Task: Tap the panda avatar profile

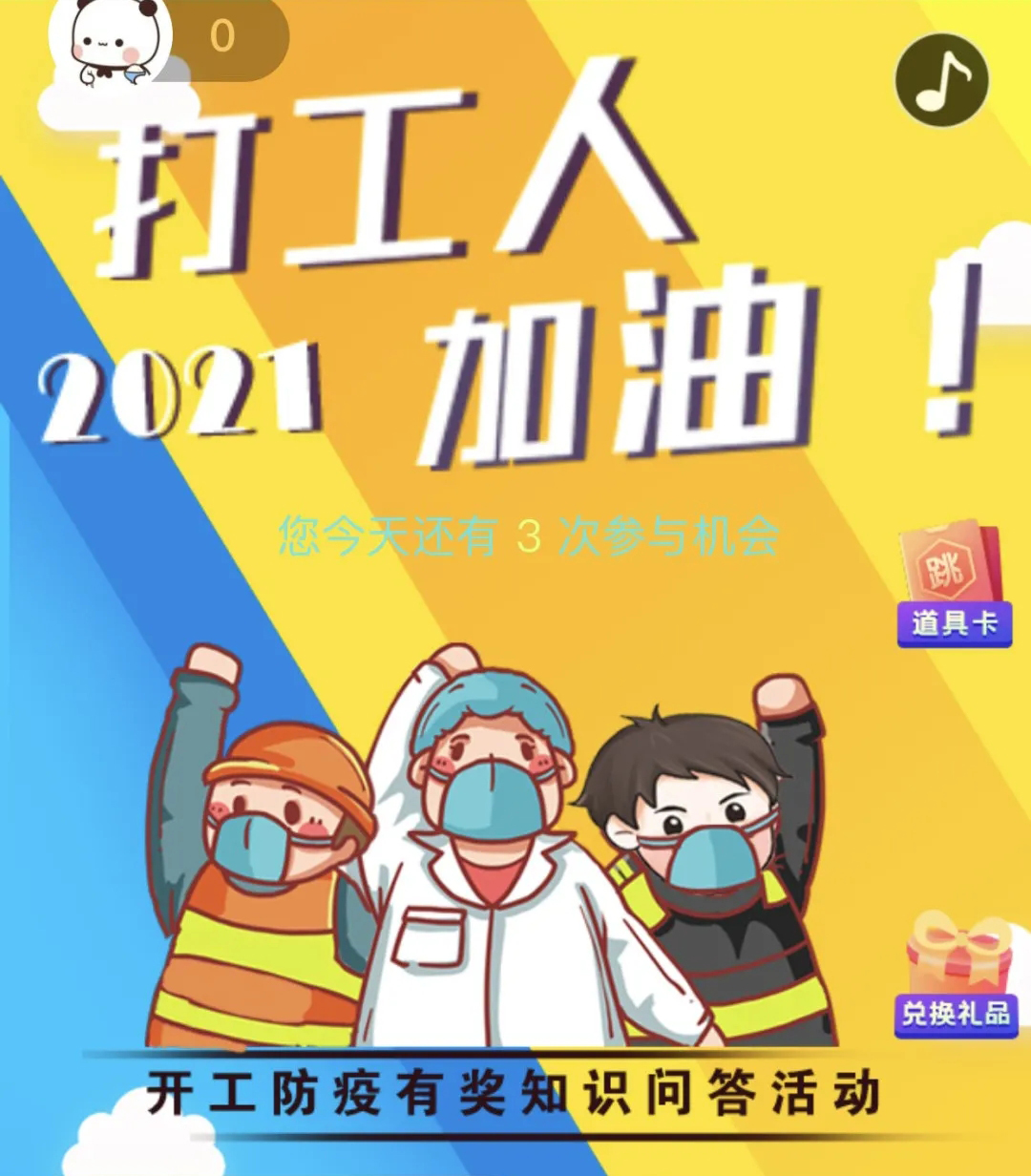Action: (110, 40)
